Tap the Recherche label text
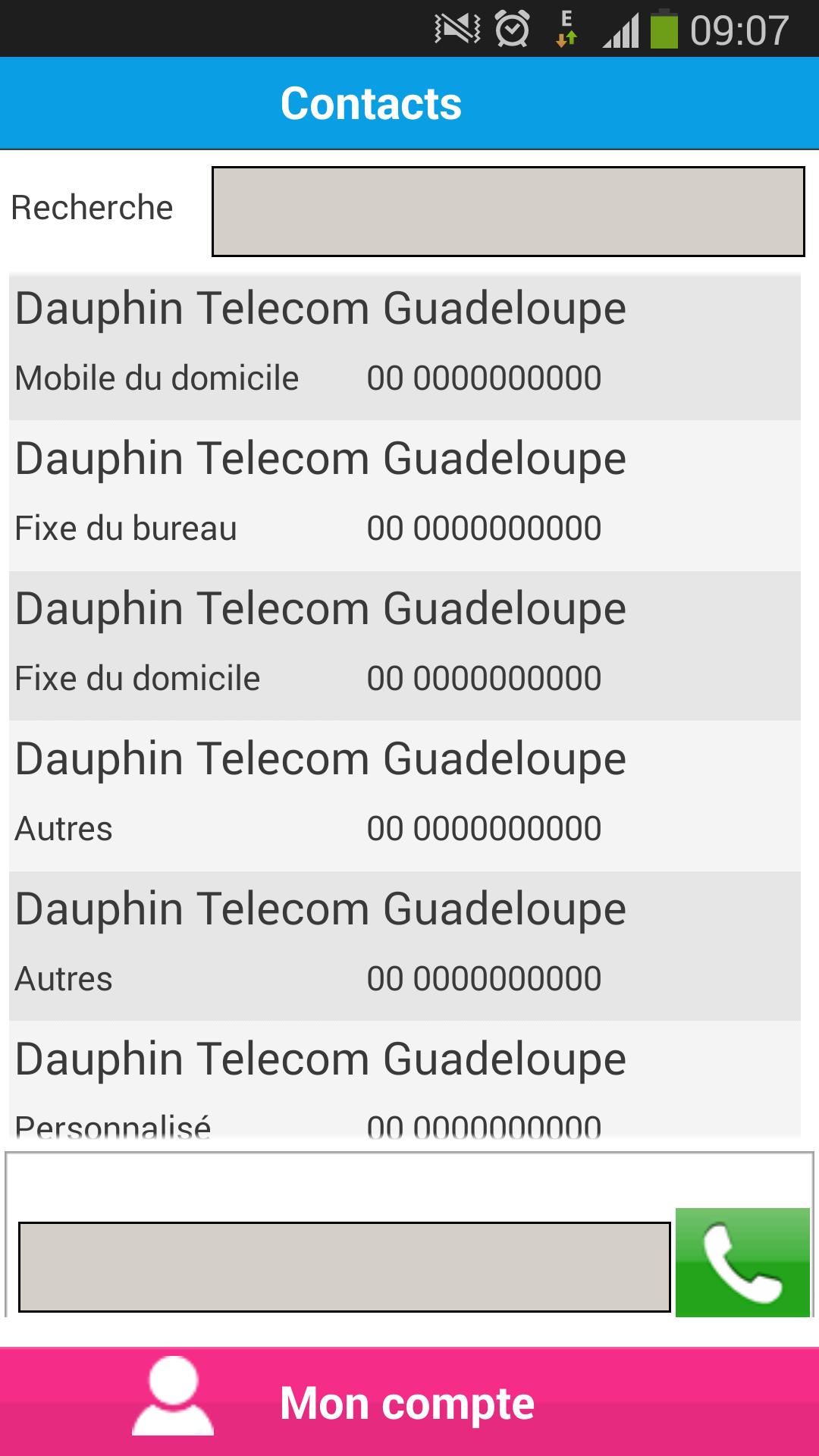819x1456 pixels. click(x=91, y=207)
